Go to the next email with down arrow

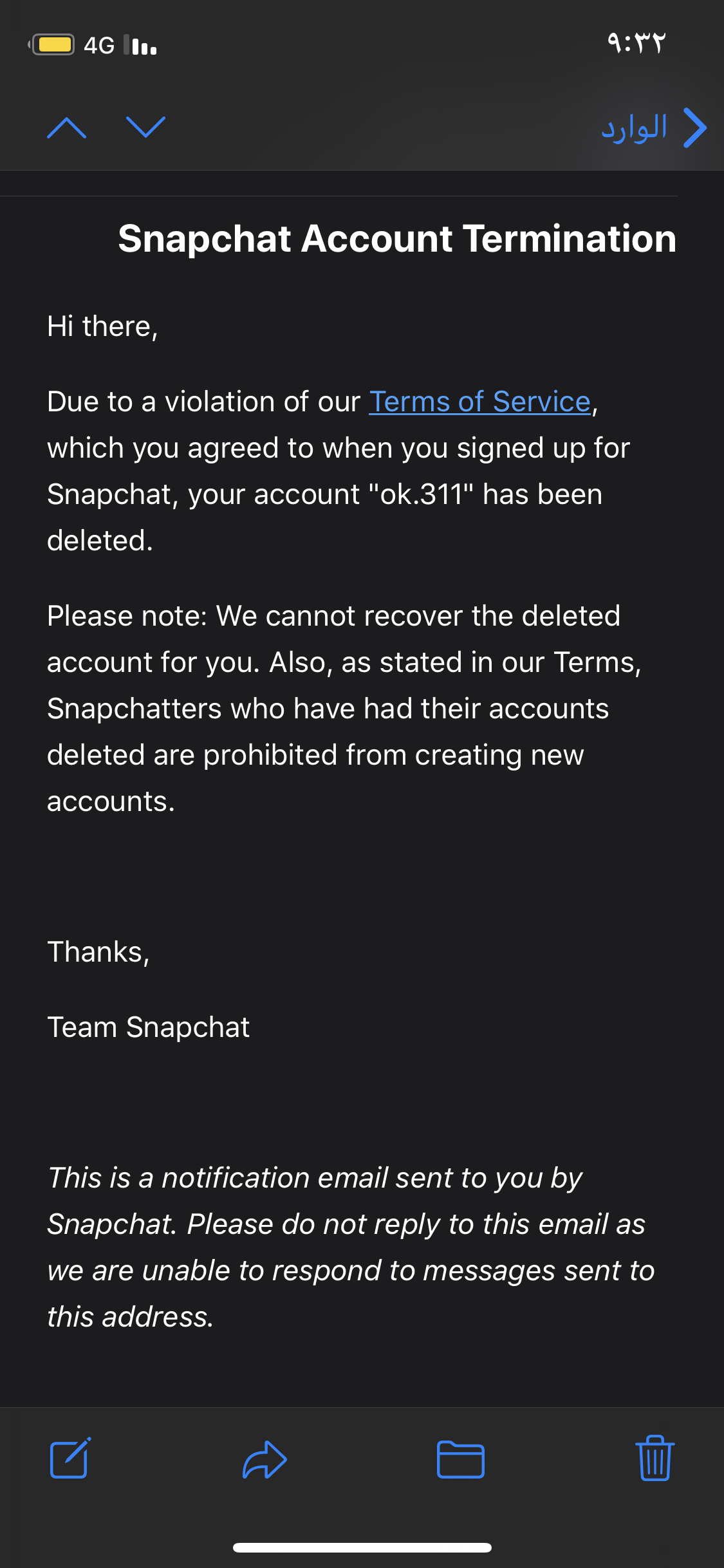pyautogui.click(x=146, y=127)
